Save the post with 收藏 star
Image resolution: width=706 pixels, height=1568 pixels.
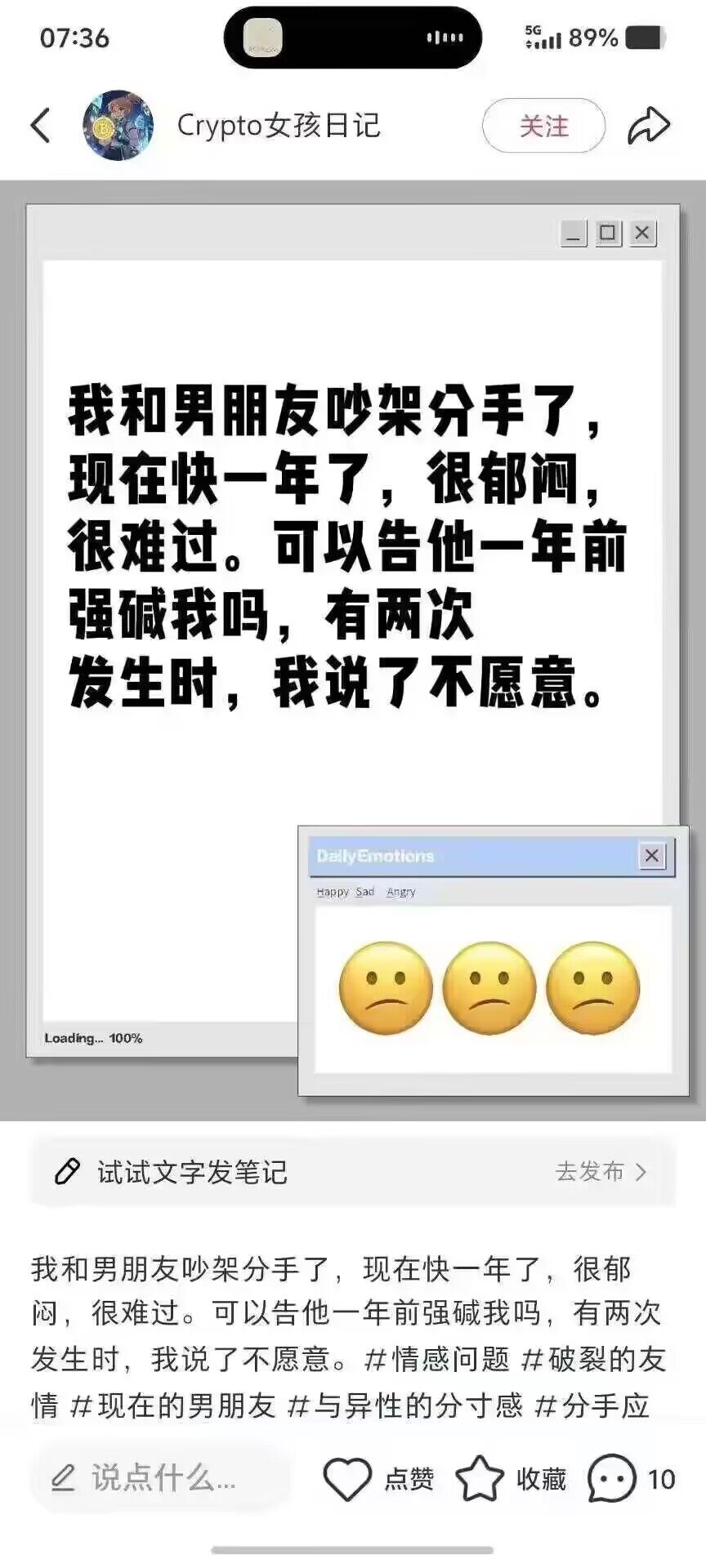[x=480, y=1478]
